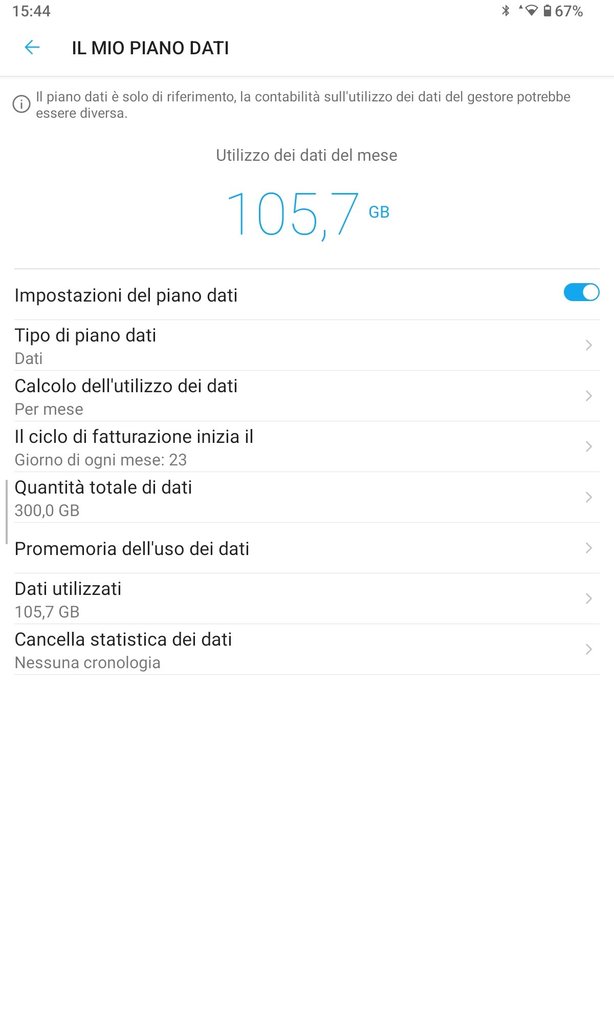The width and height of the screenshot is (614, 1024).
Task: Go back using the top arrow
Action: (32, 47)
